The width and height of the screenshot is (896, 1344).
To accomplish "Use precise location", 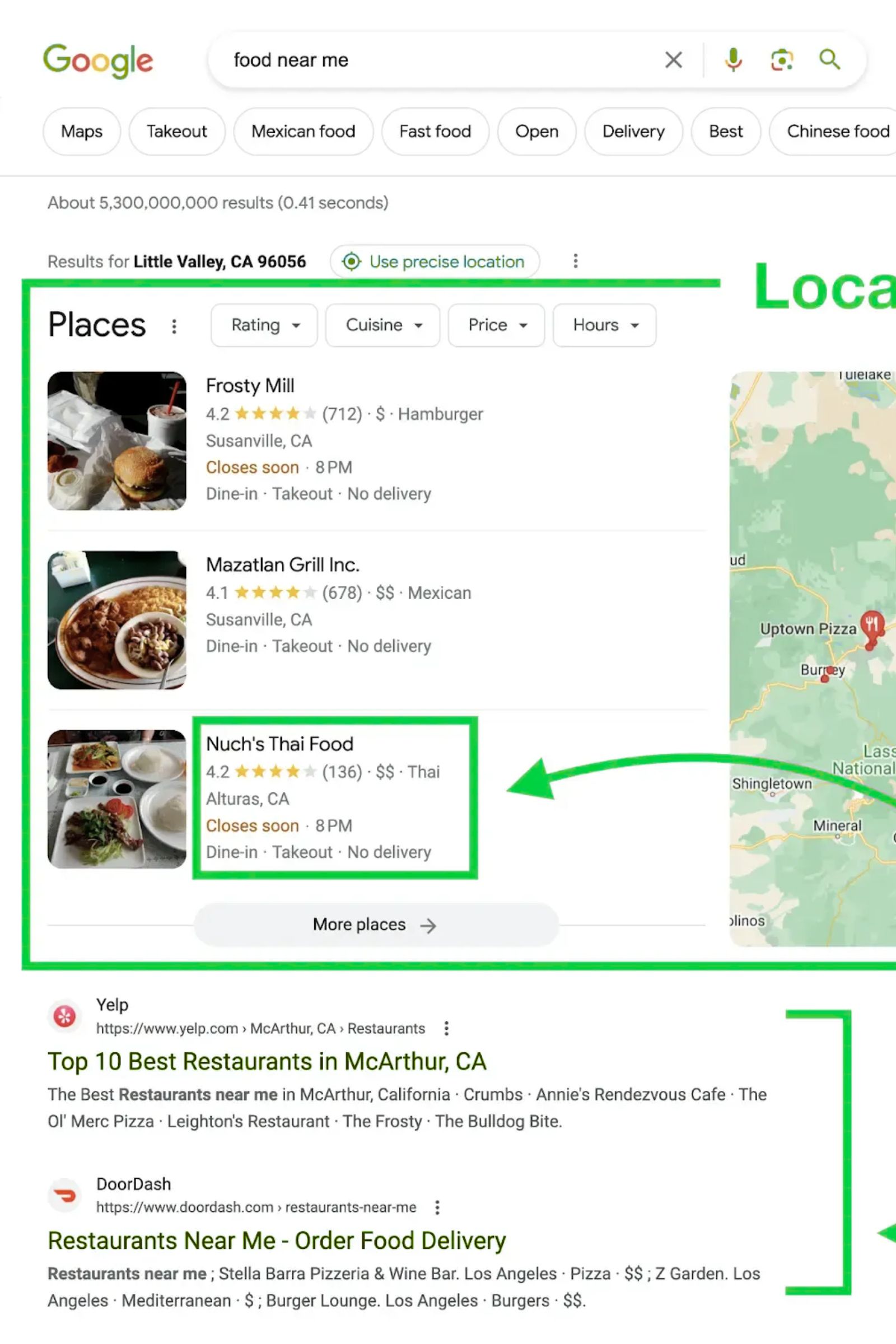I will [x=435, y=262].
